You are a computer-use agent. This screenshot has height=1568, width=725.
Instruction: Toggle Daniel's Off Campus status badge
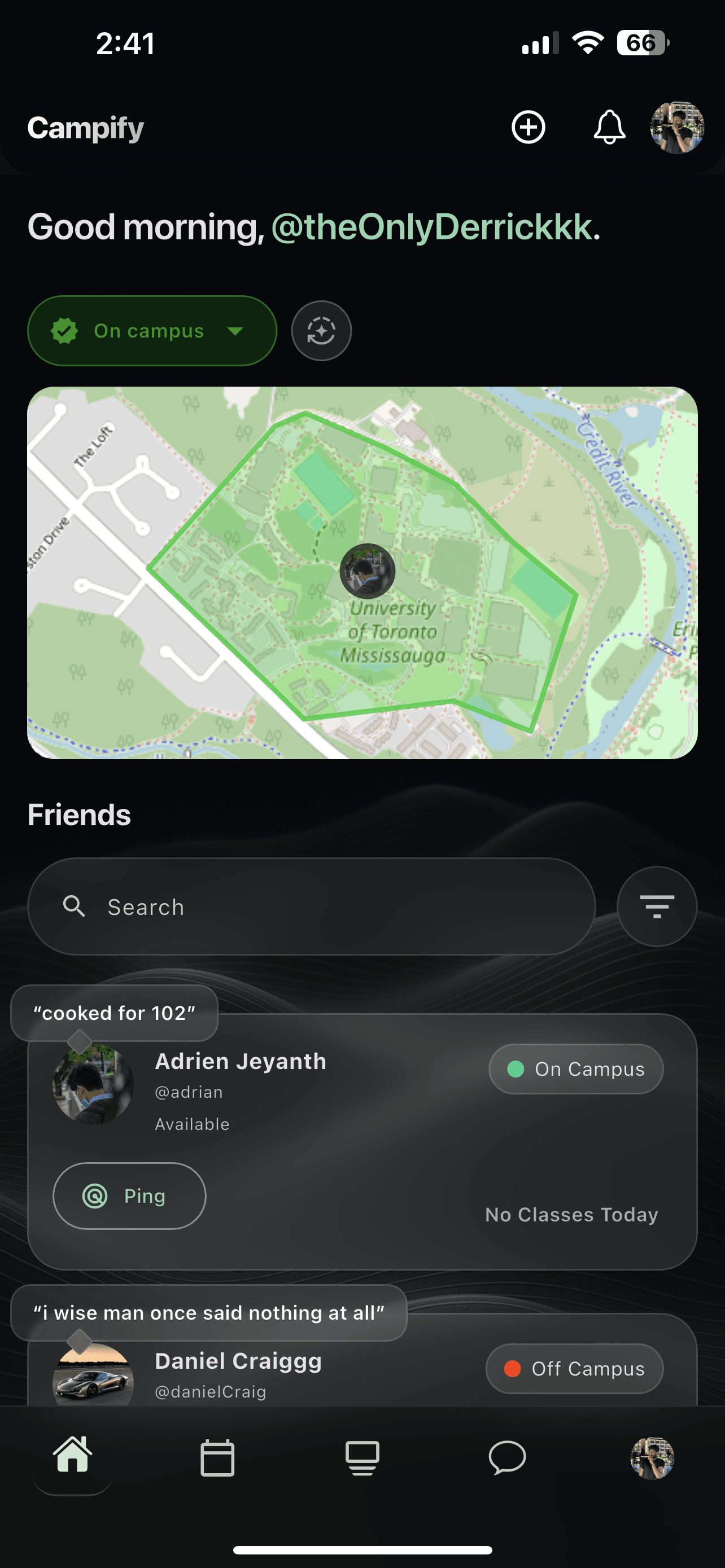pyautogui.click(x=574, y=1369)
